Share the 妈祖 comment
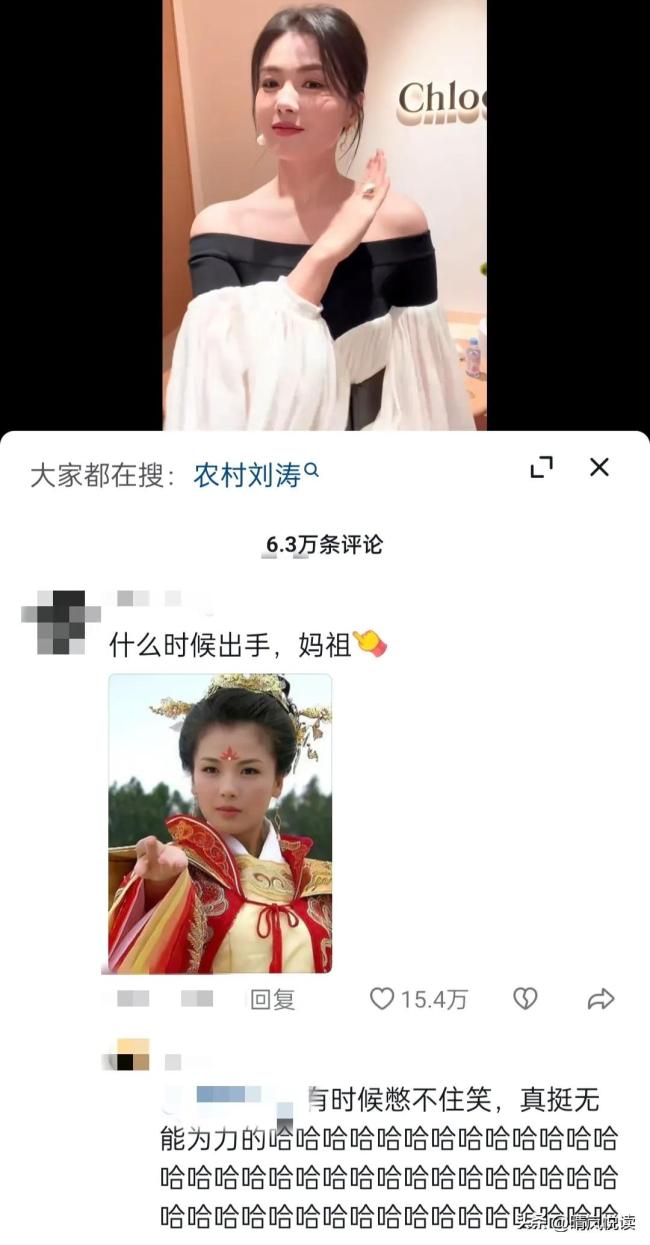This screenshot has height=1245, width=650. point(600,998)
